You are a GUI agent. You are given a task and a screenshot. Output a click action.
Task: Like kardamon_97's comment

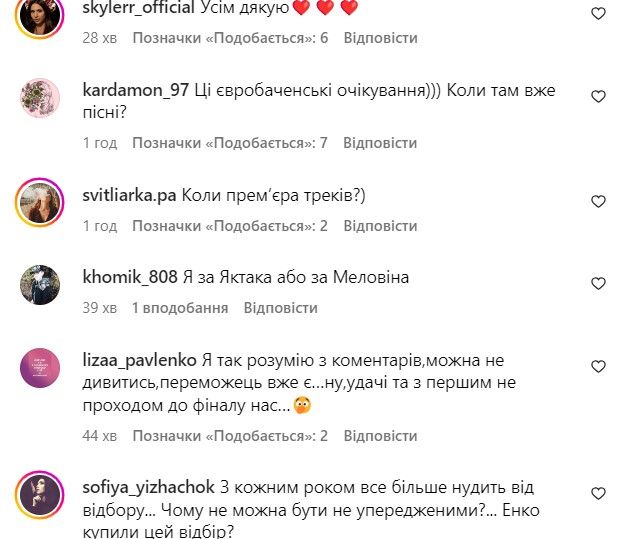point(598,97)
